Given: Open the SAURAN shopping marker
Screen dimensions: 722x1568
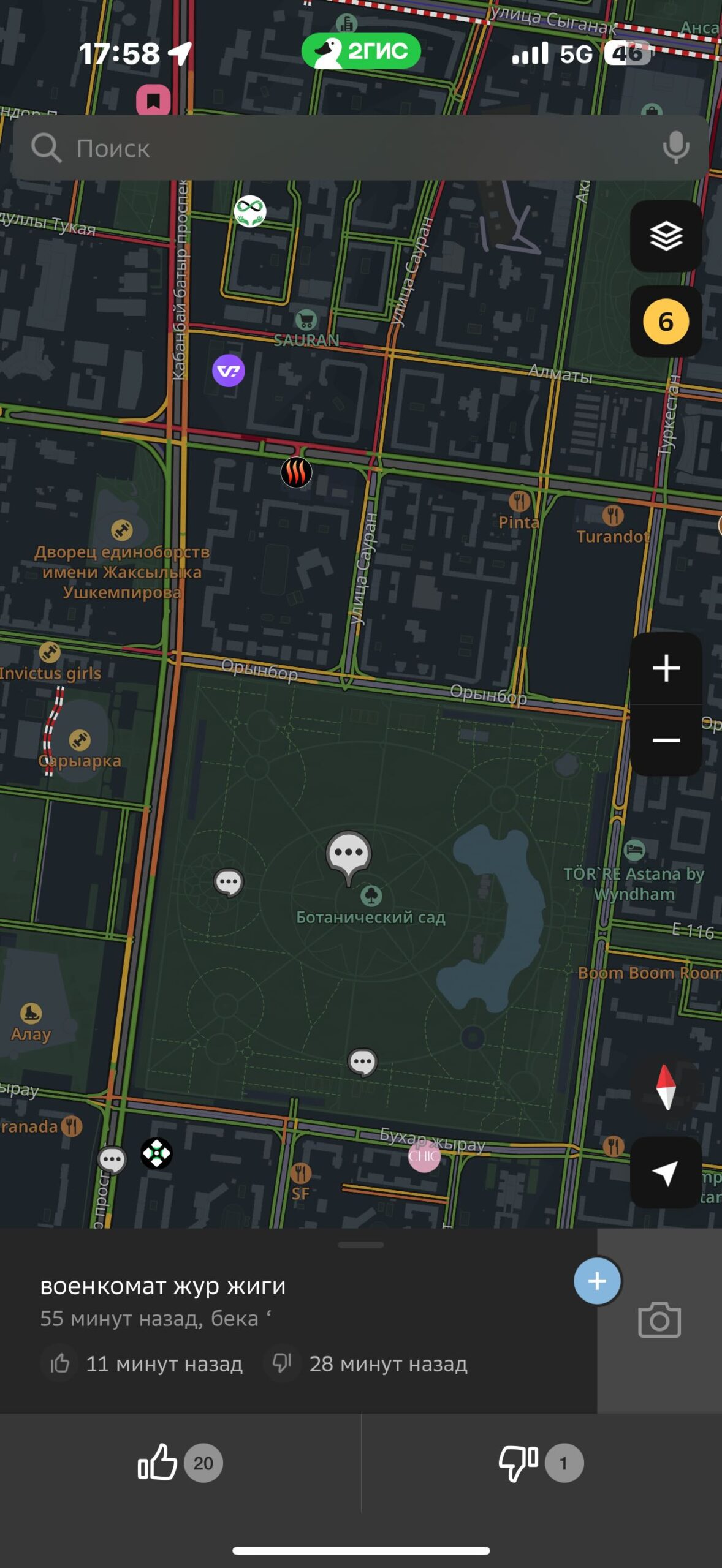Looking at the screenshot, I should point(306,320).
